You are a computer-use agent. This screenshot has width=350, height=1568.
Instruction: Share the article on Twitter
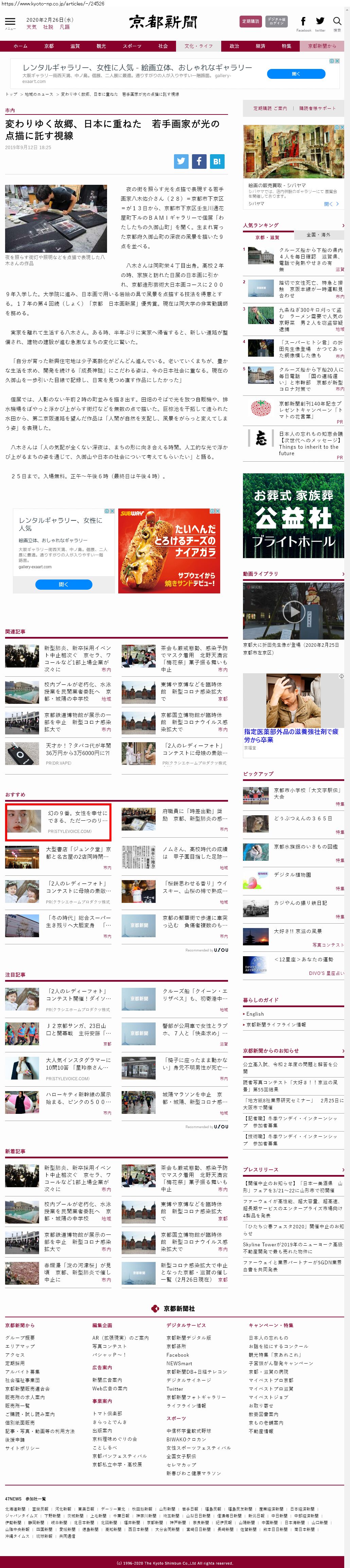point(181,161)
